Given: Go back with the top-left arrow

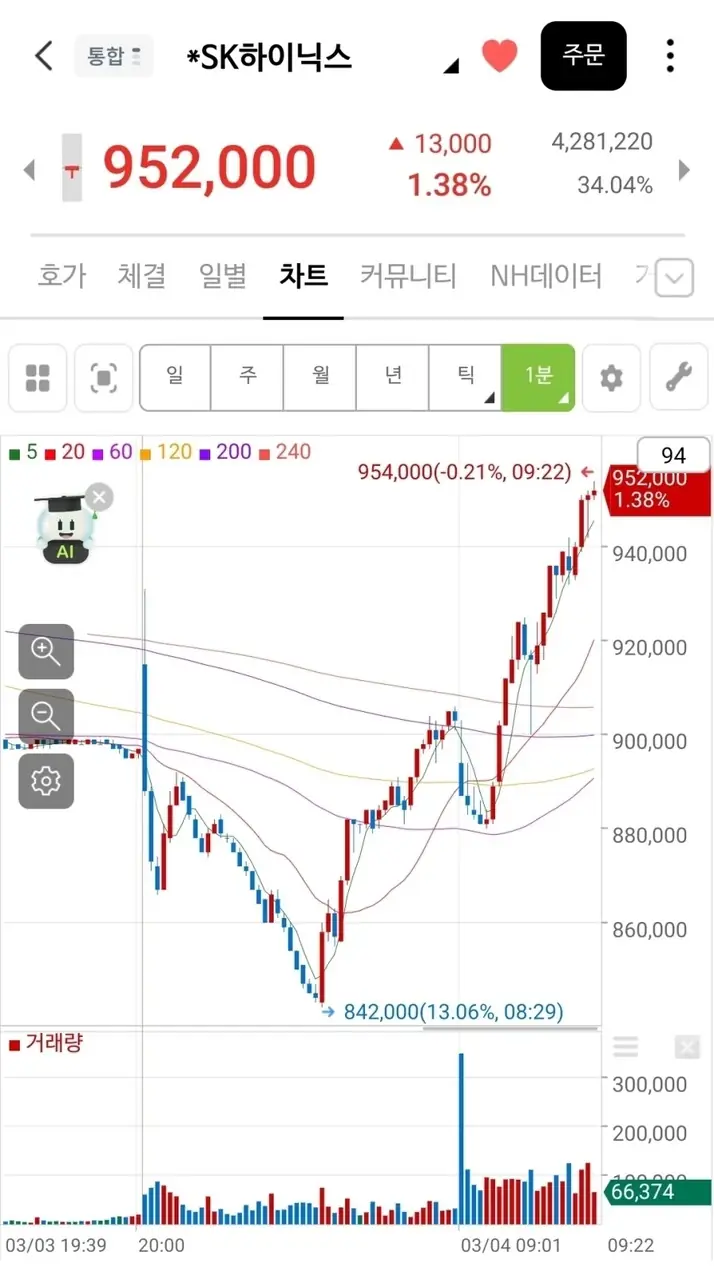Looking at the screenshot, I should 43,56.
